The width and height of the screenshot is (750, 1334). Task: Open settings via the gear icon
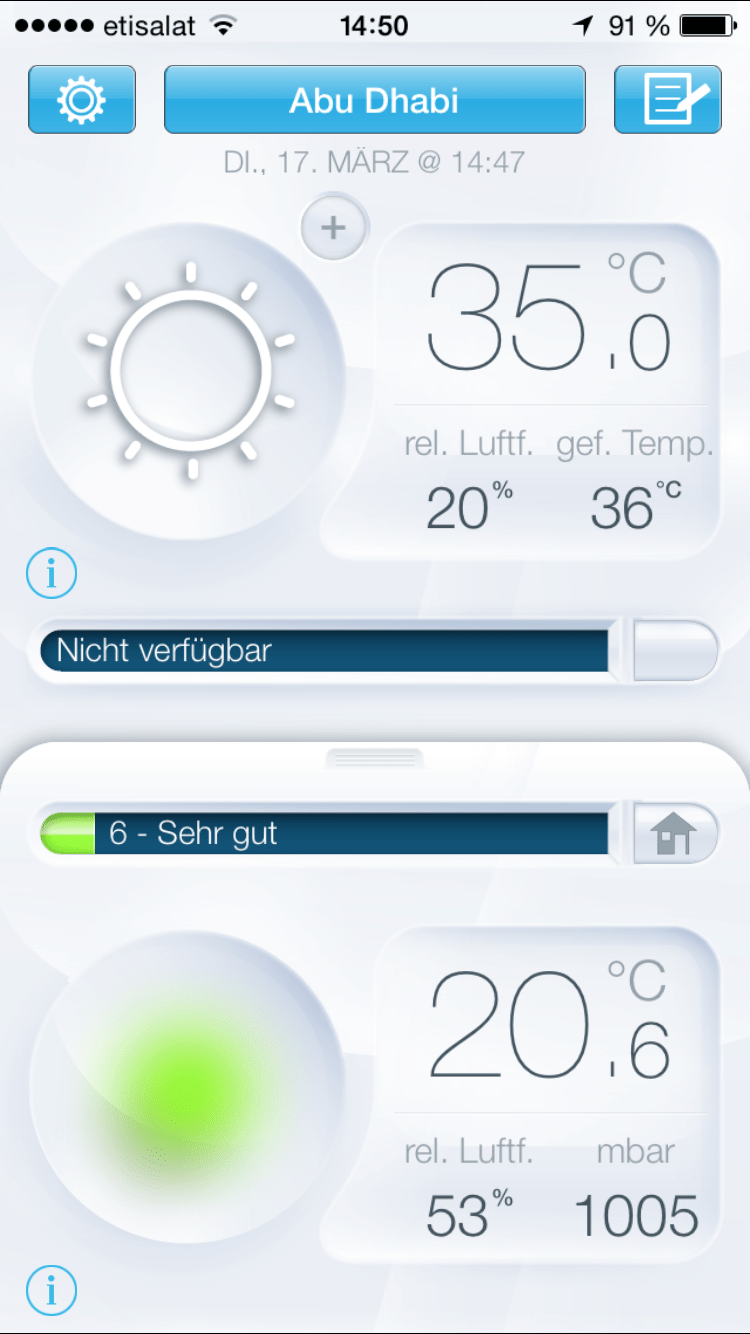[x=81, y=99]
